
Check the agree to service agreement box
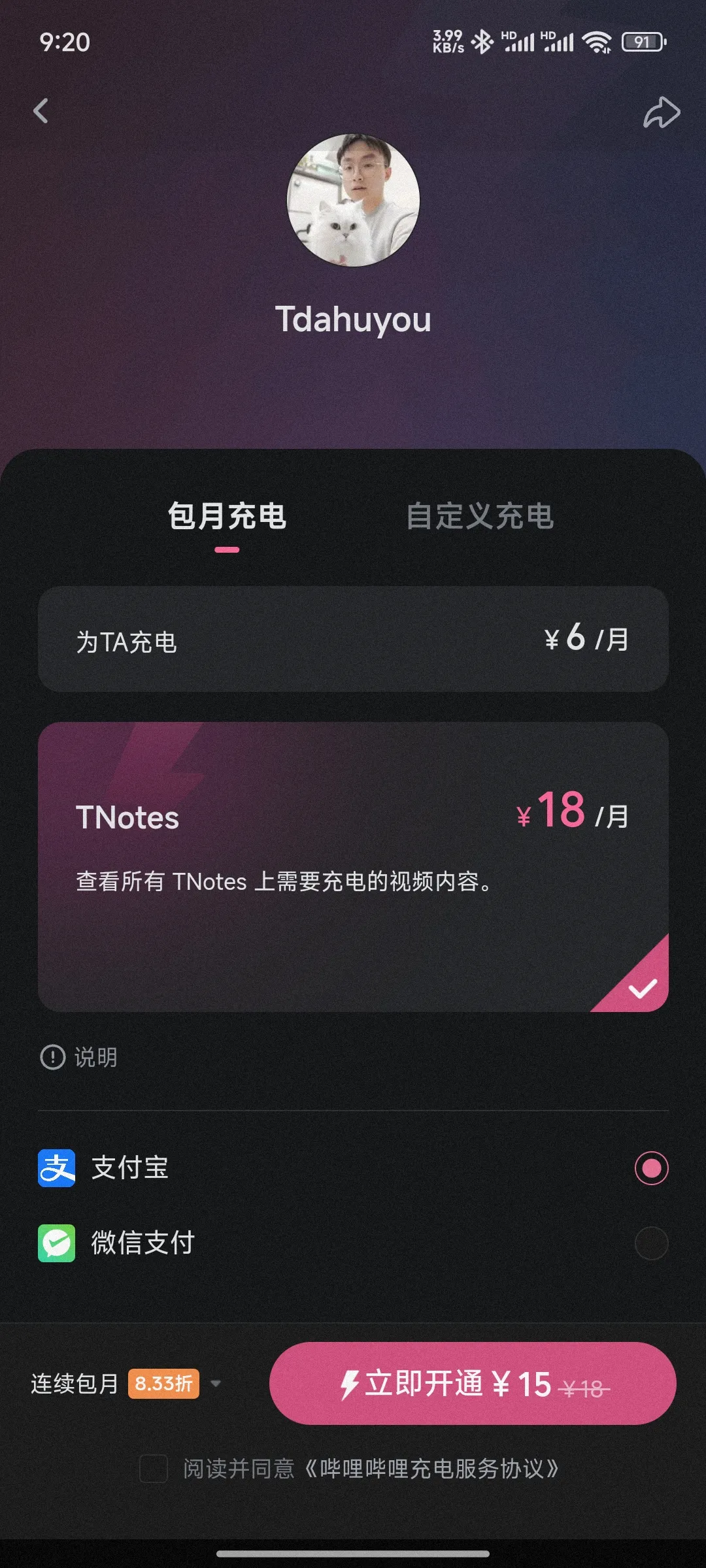154,1469
